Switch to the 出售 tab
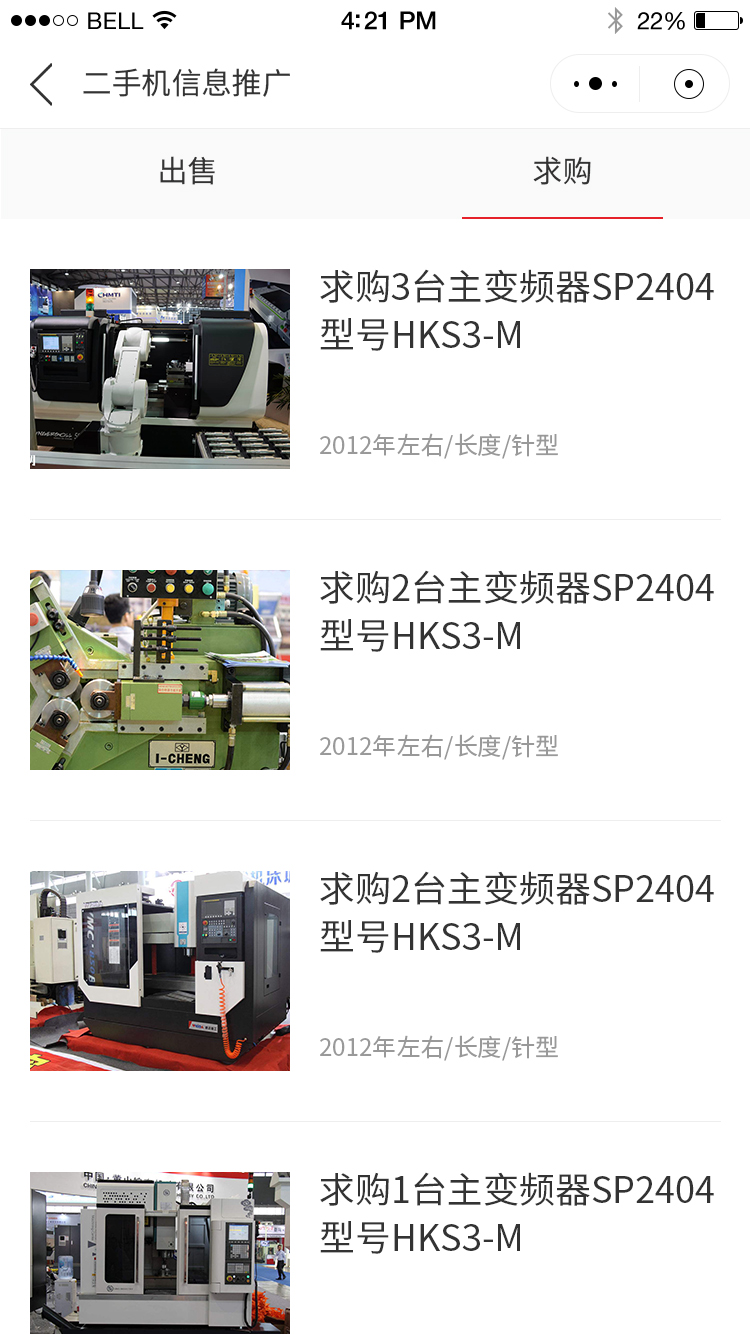The width and height of the screenshot is (750, 1334). [x=187, y=172]
